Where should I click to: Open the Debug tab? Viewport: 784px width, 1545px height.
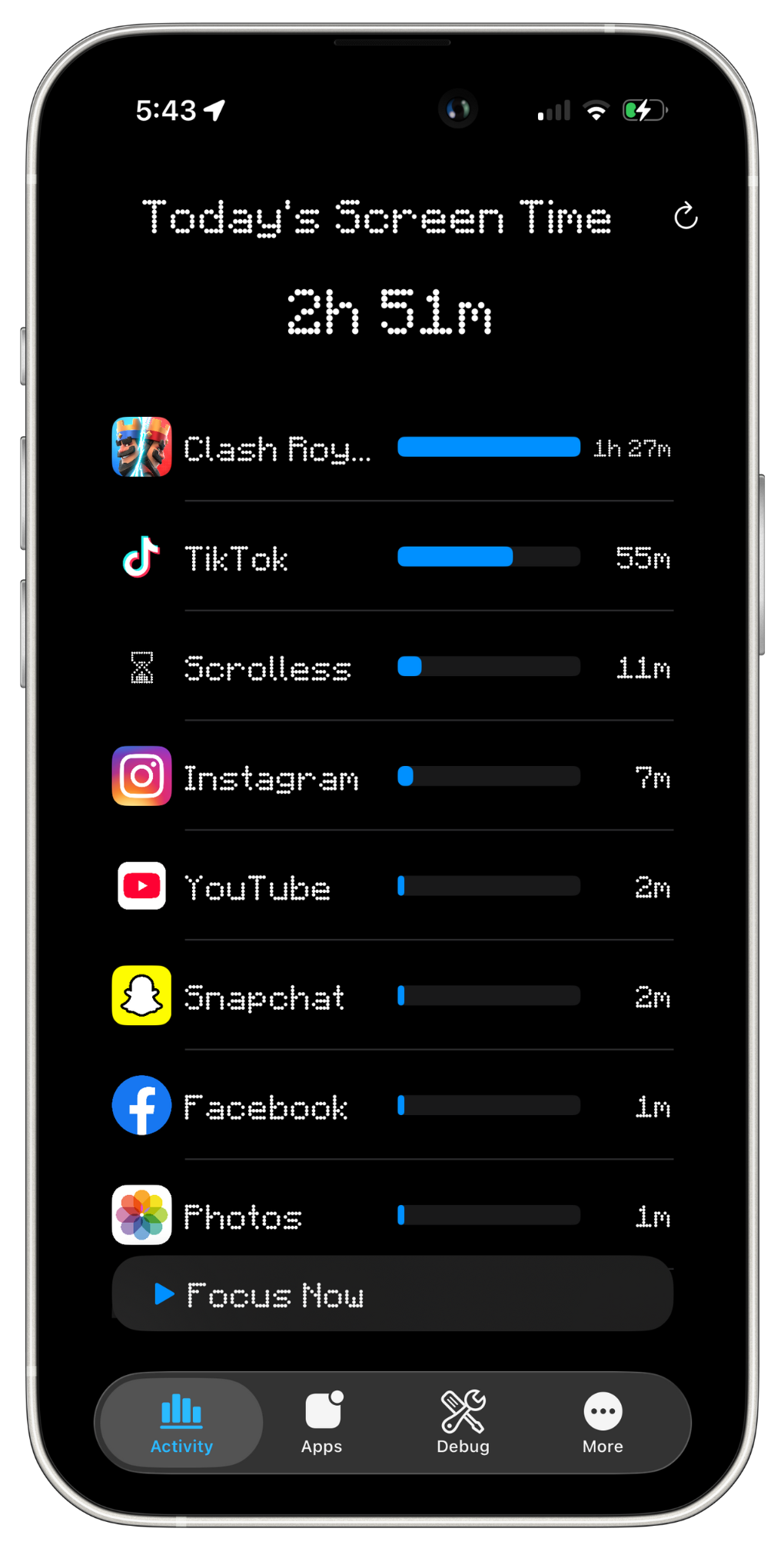[462, 1423]
